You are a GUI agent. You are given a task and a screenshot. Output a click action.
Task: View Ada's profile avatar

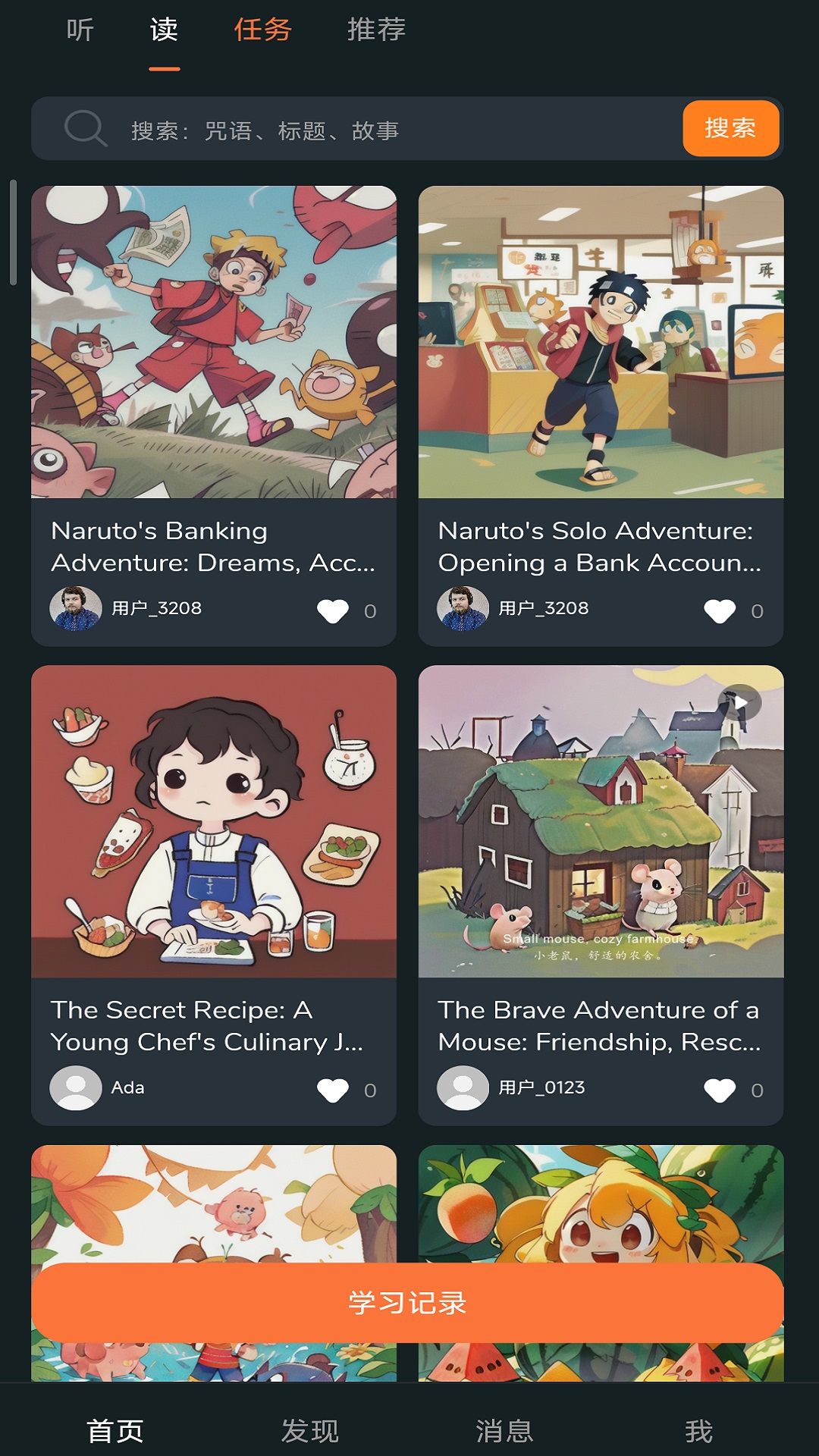click(76, 1088)
